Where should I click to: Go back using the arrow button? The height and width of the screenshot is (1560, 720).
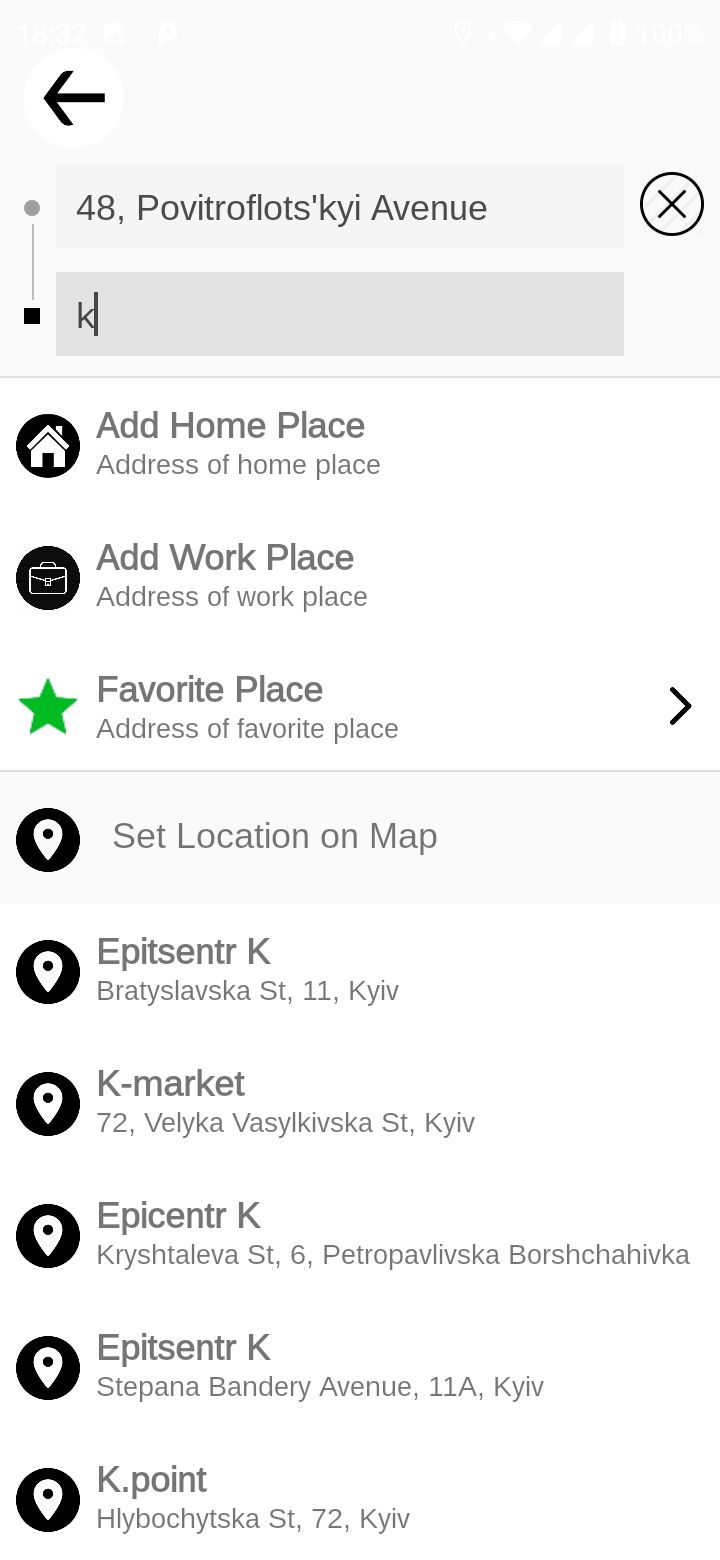point(74,98)
